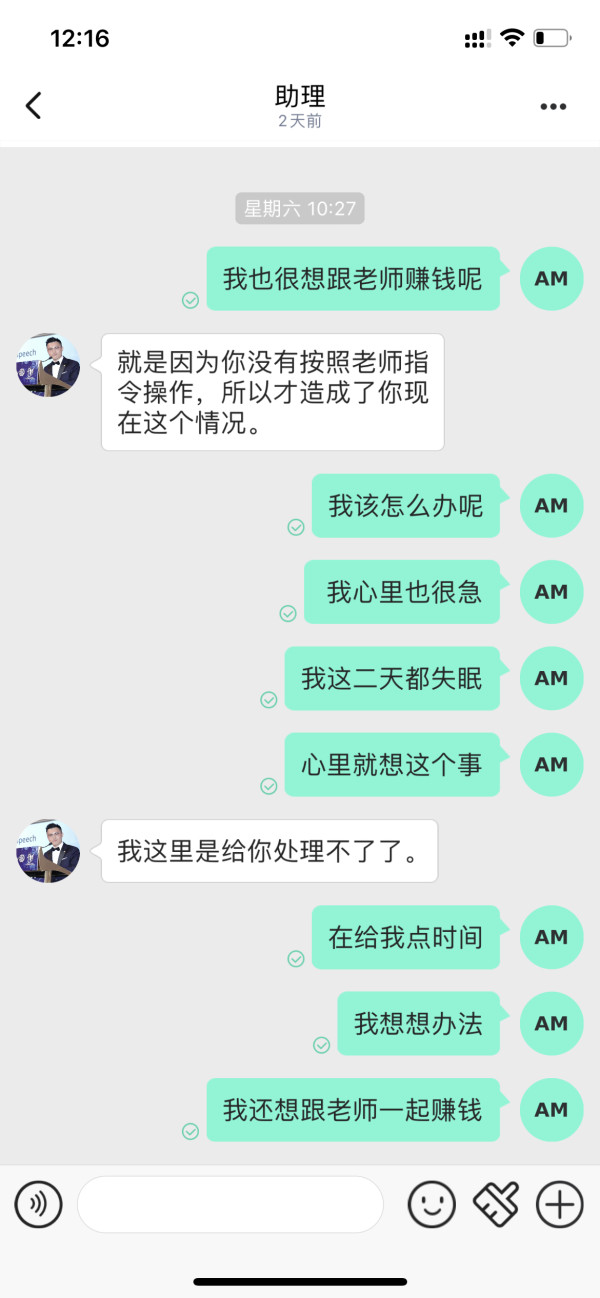Tap the voice input icon
600x1298 pixels.
tap(38, 1204)
